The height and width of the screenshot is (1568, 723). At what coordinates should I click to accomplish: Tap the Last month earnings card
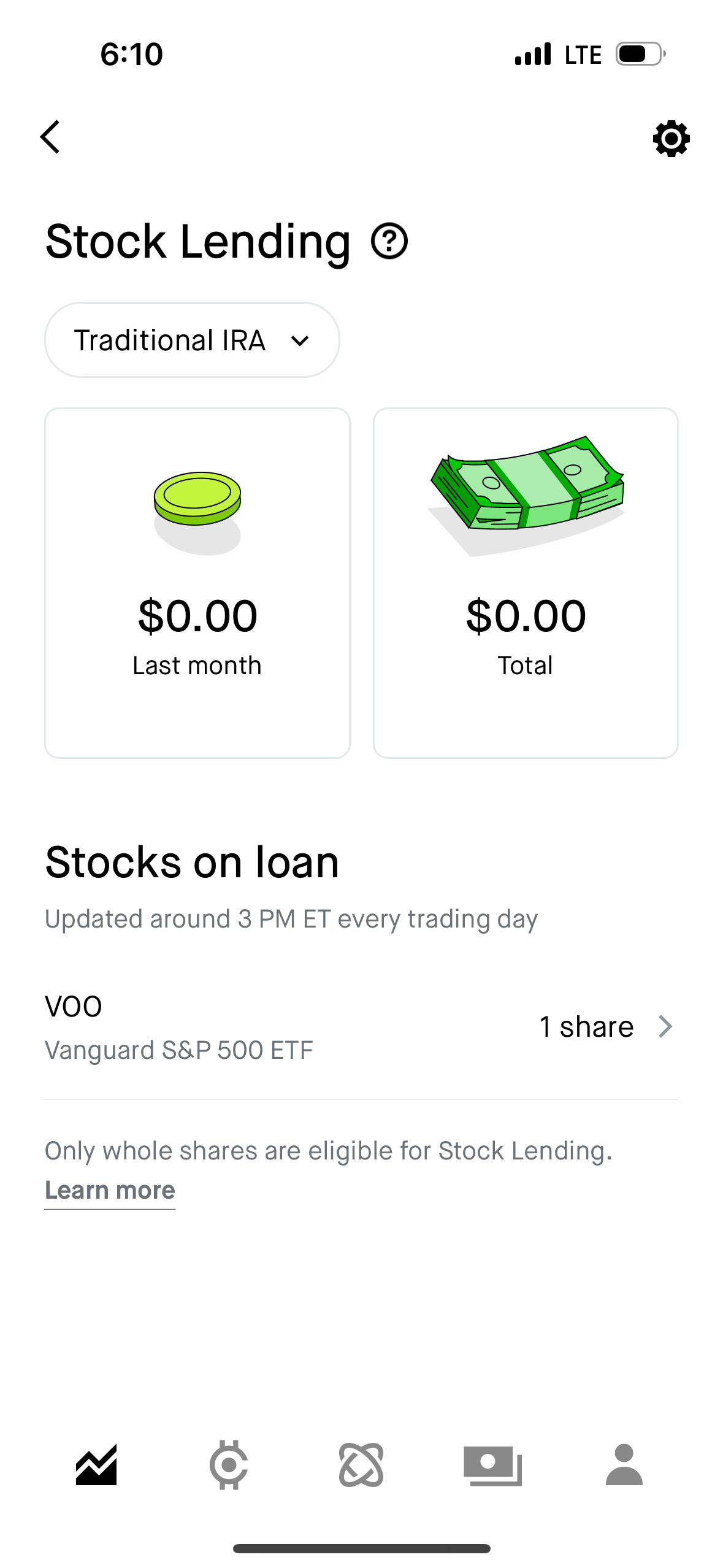197,583
